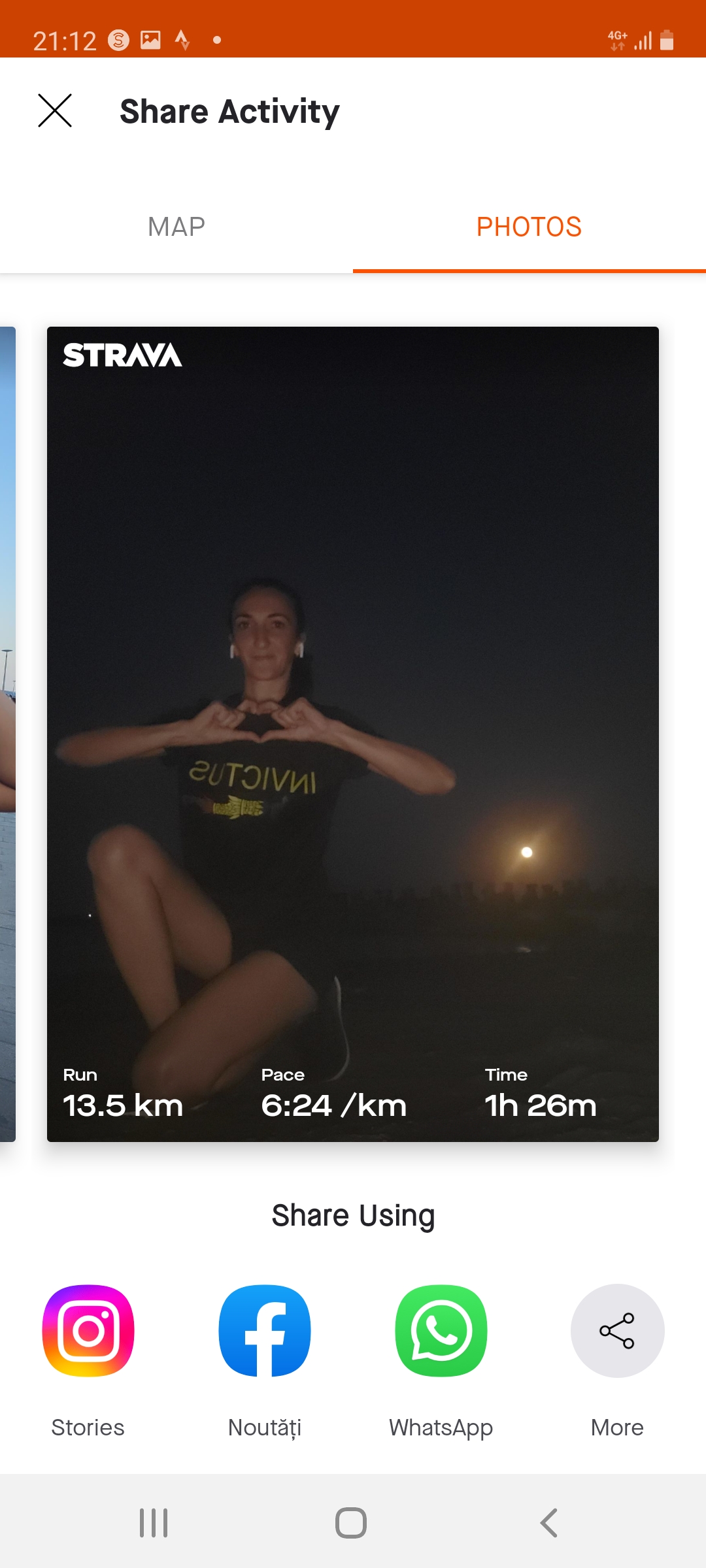The image size is (706, 1568).
Task: Open recent apps from navigation bar
Action: click(x=154, y=1523)
